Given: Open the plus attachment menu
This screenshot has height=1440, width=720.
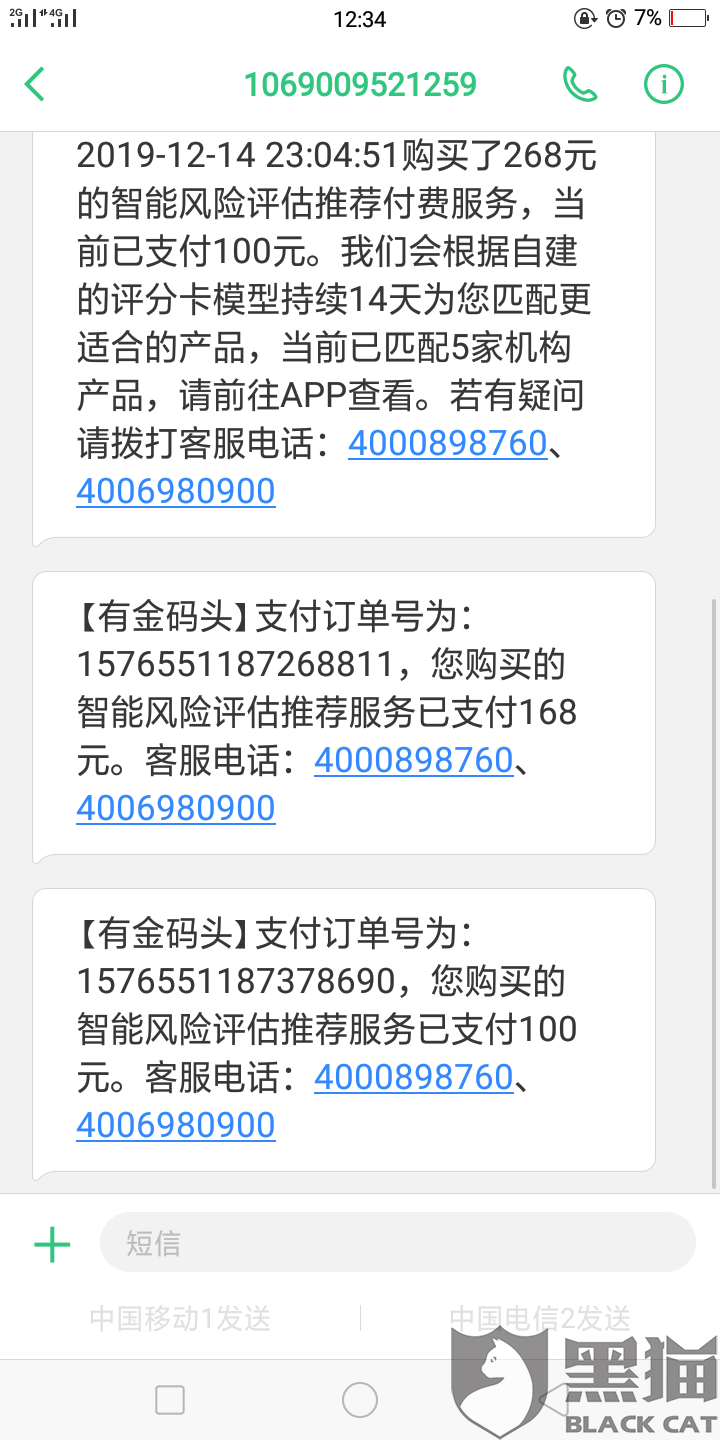Looking at the screenshot, I should (x=52, y=1244).
